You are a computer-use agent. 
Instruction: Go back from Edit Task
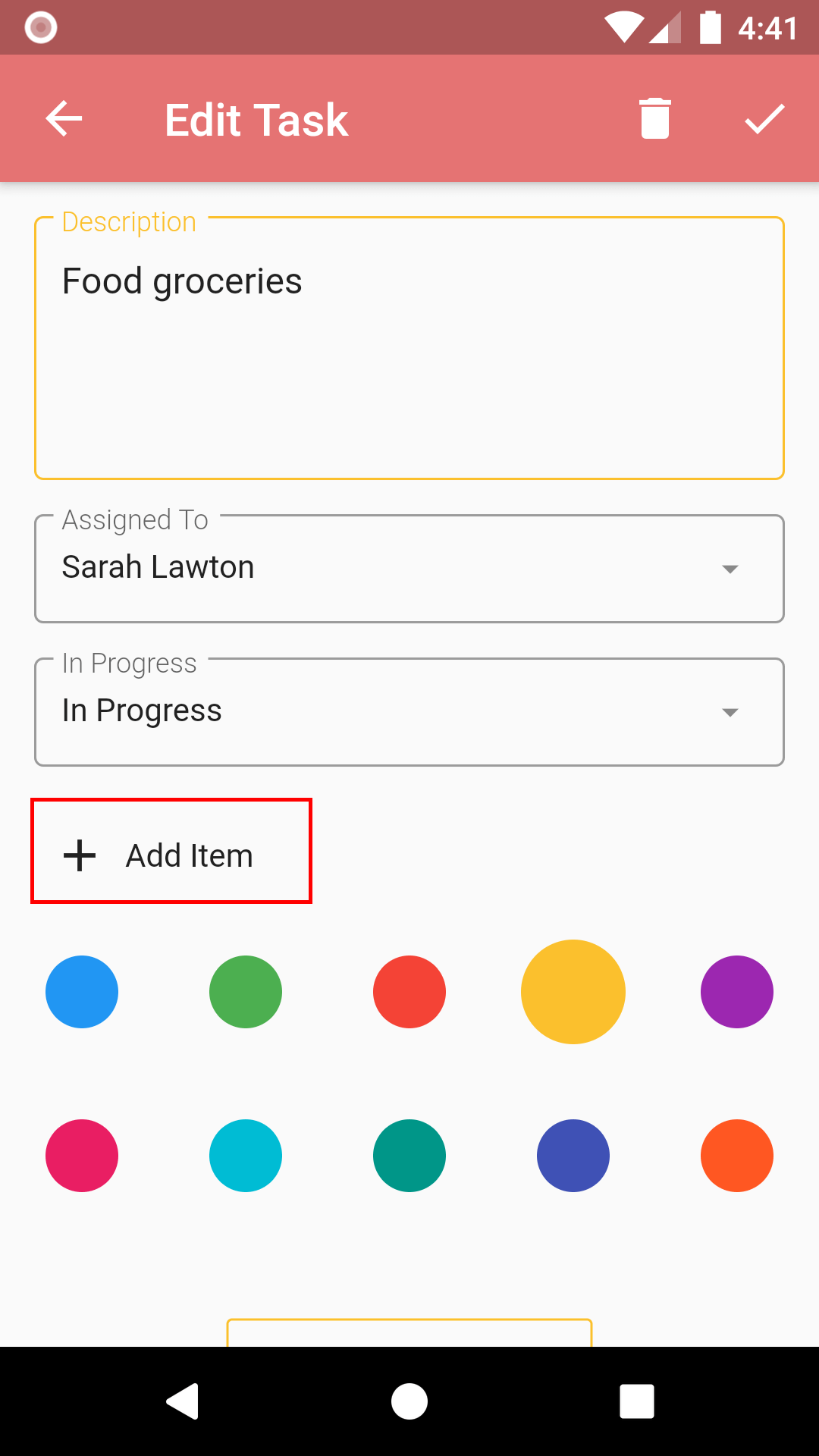coord(64,119)
